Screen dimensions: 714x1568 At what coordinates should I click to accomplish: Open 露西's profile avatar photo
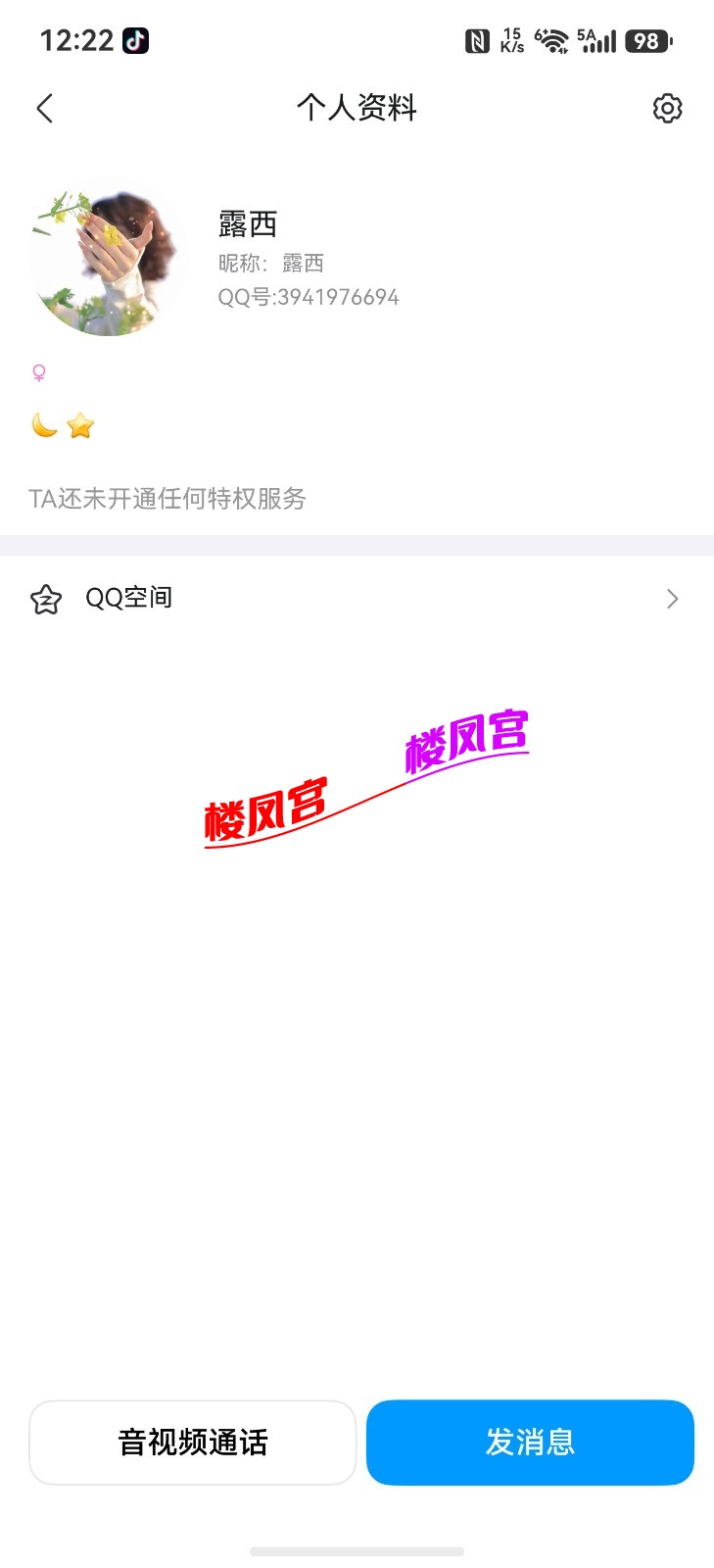point(109,258)
